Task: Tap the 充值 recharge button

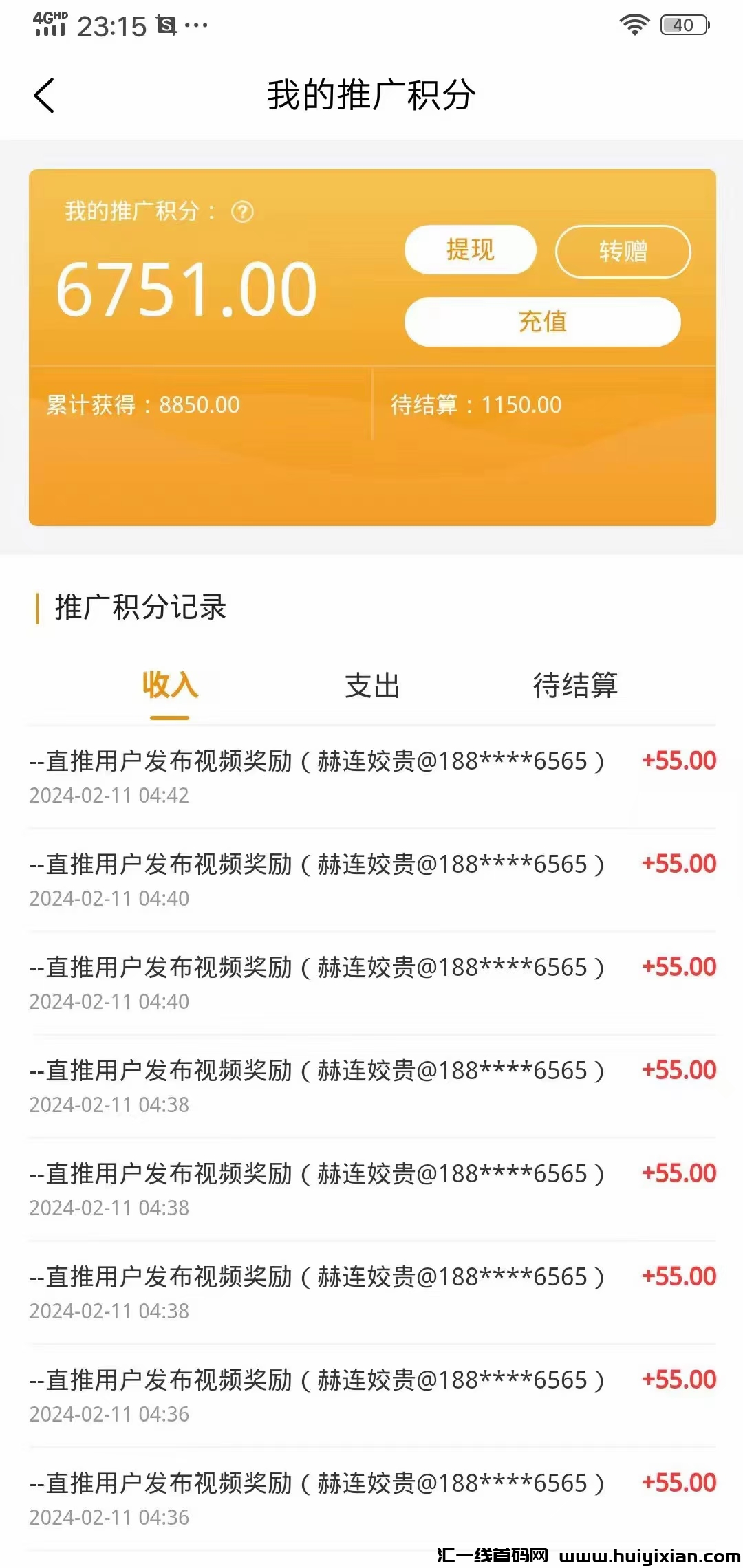Action: (x=543, y=321)
